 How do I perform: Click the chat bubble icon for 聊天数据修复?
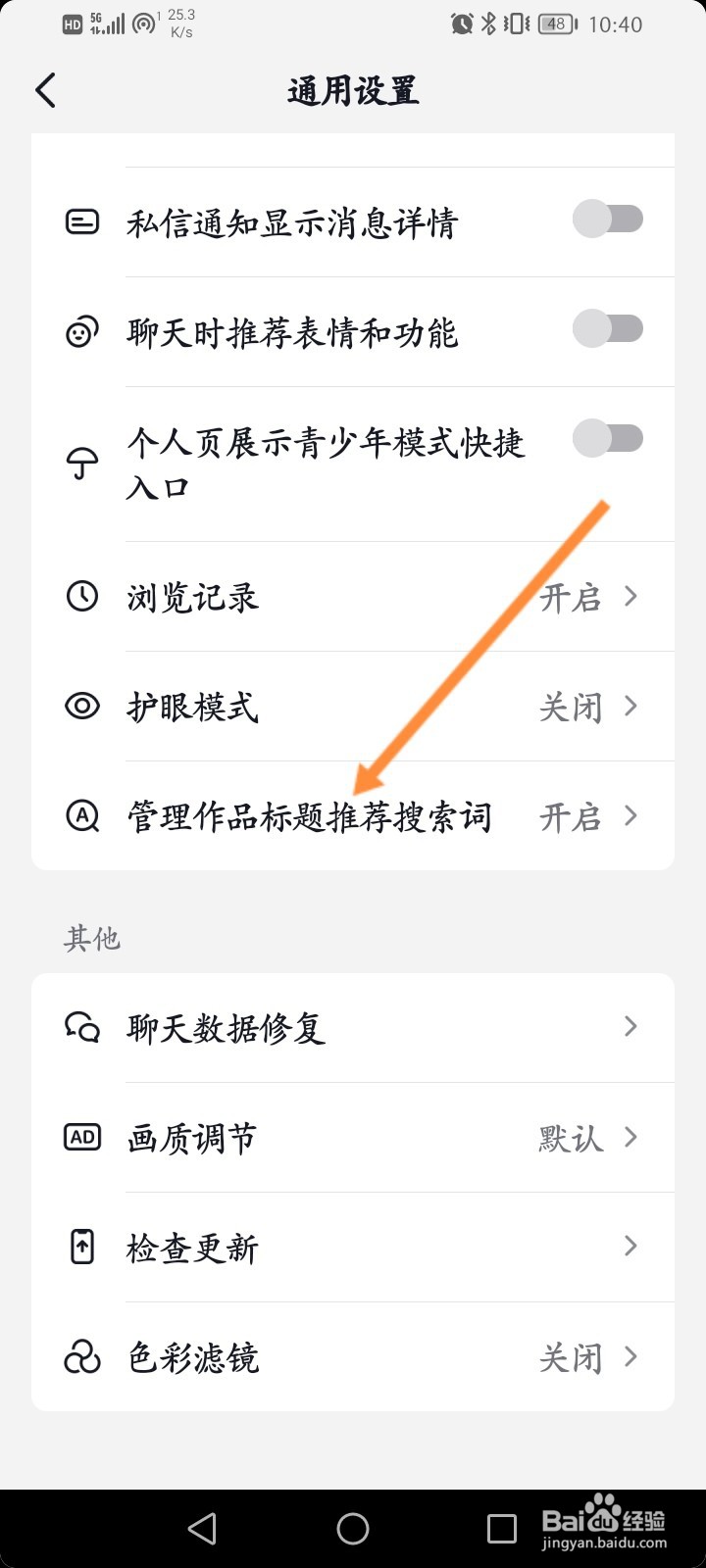point(82,1027)
